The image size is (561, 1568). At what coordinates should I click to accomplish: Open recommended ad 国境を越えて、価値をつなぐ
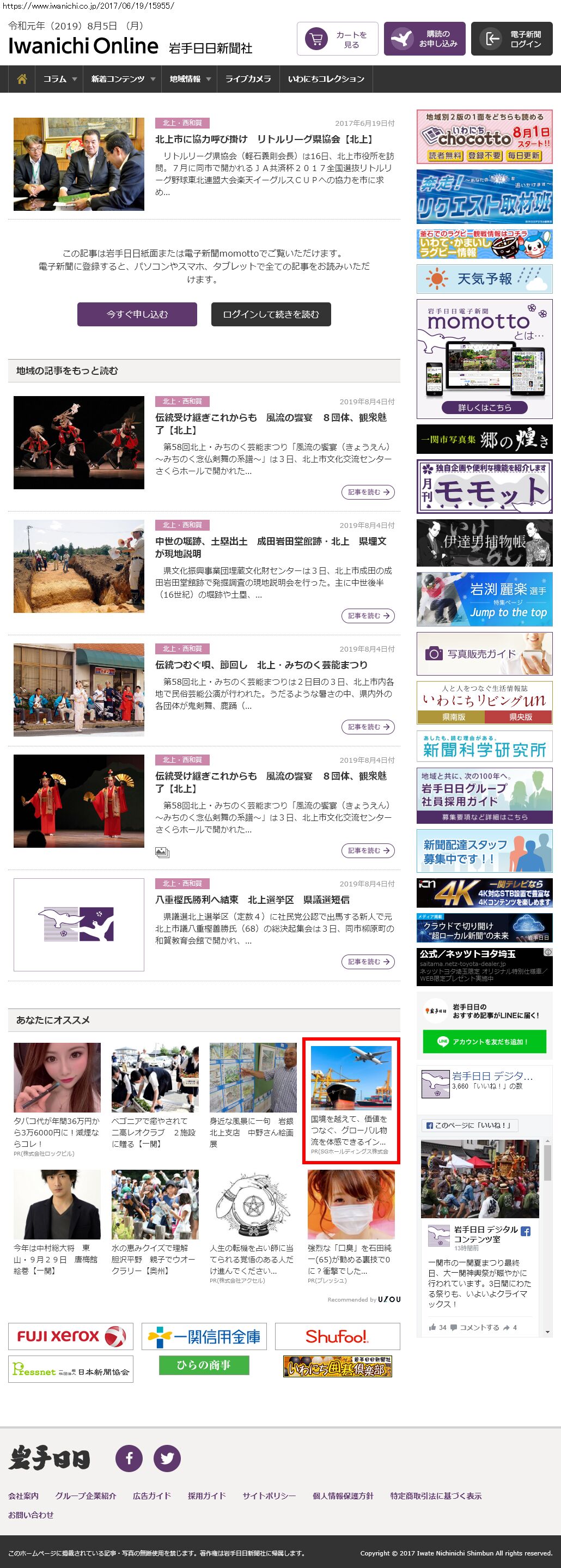click(x=351, y=1100)
